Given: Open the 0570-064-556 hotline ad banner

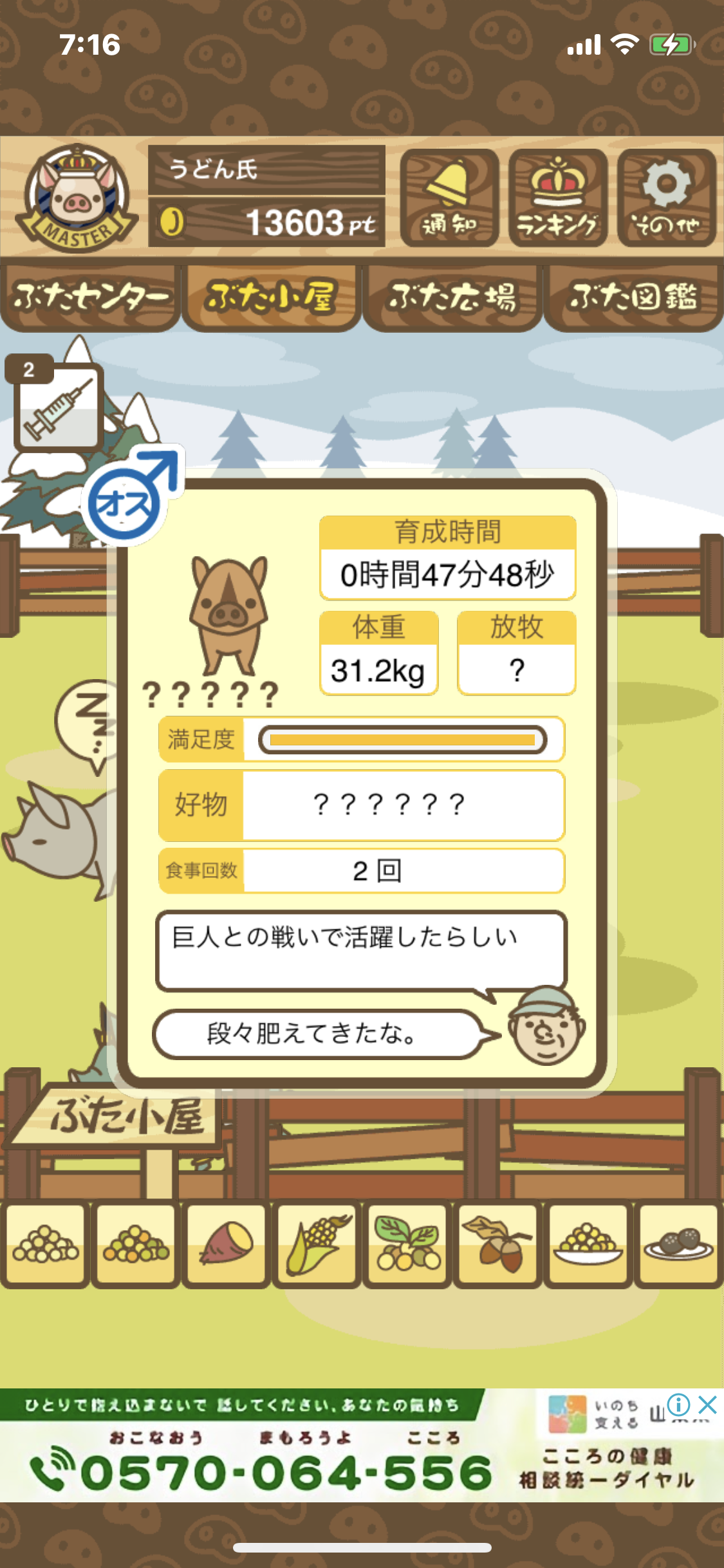Looking at the screenshot, I should (362, 1446).
